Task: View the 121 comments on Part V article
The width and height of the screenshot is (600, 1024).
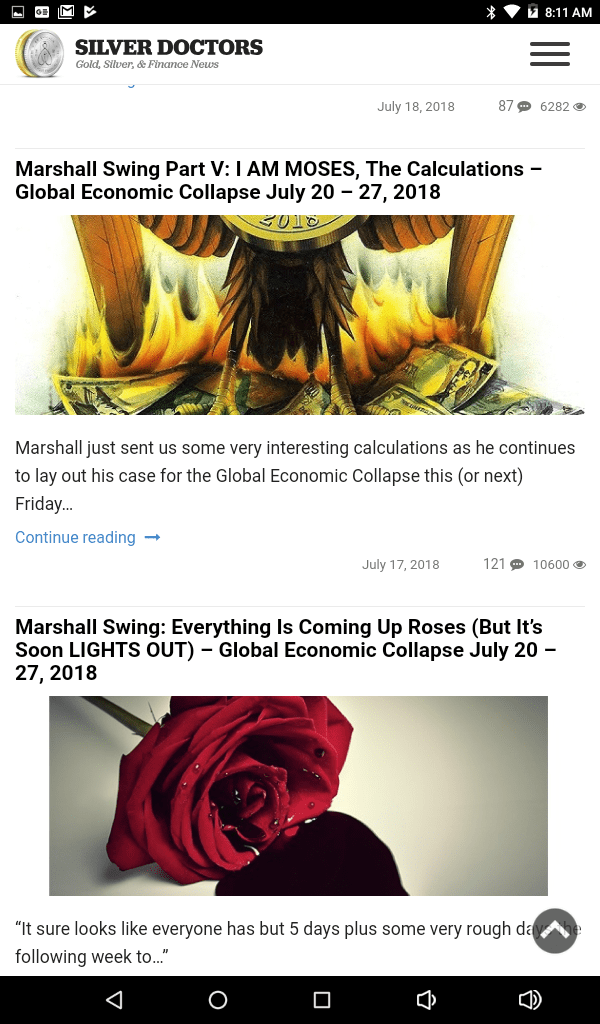Action: tap(503, 564)
